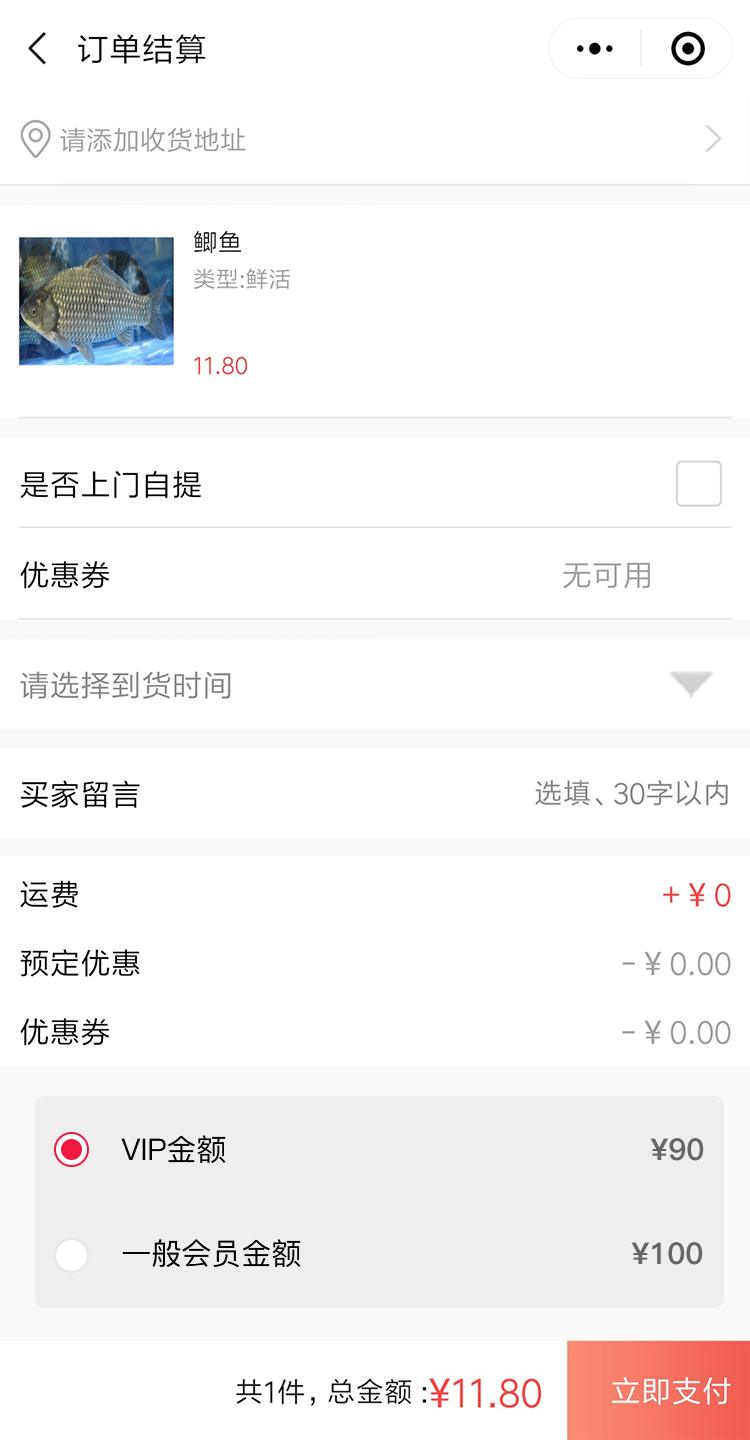This screenshot has width=750, height=1440.
Task: Go back from the 订单结算 page
Action: pos(38,49)
